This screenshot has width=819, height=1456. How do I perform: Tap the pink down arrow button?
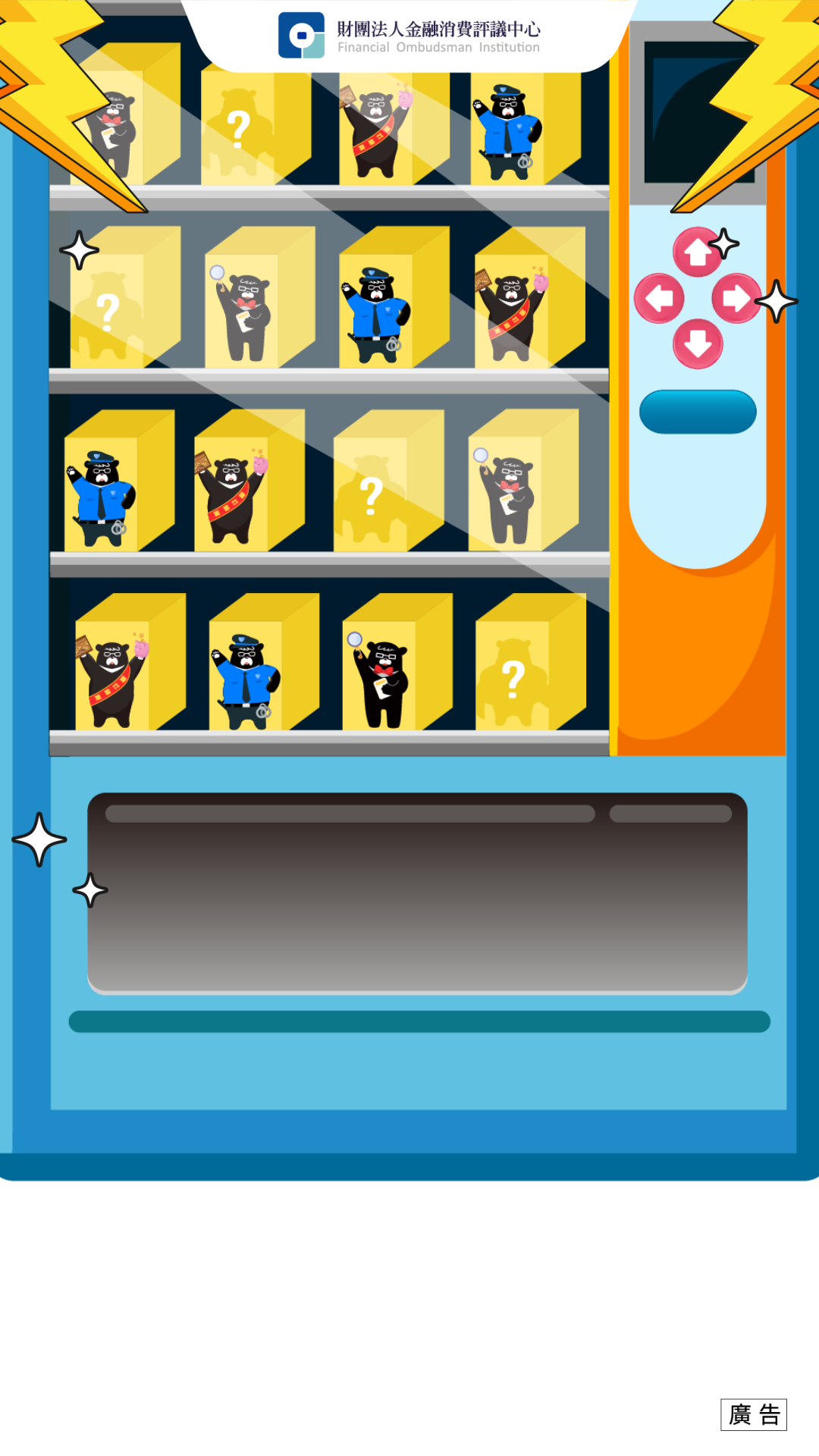[x=698, y=344]
